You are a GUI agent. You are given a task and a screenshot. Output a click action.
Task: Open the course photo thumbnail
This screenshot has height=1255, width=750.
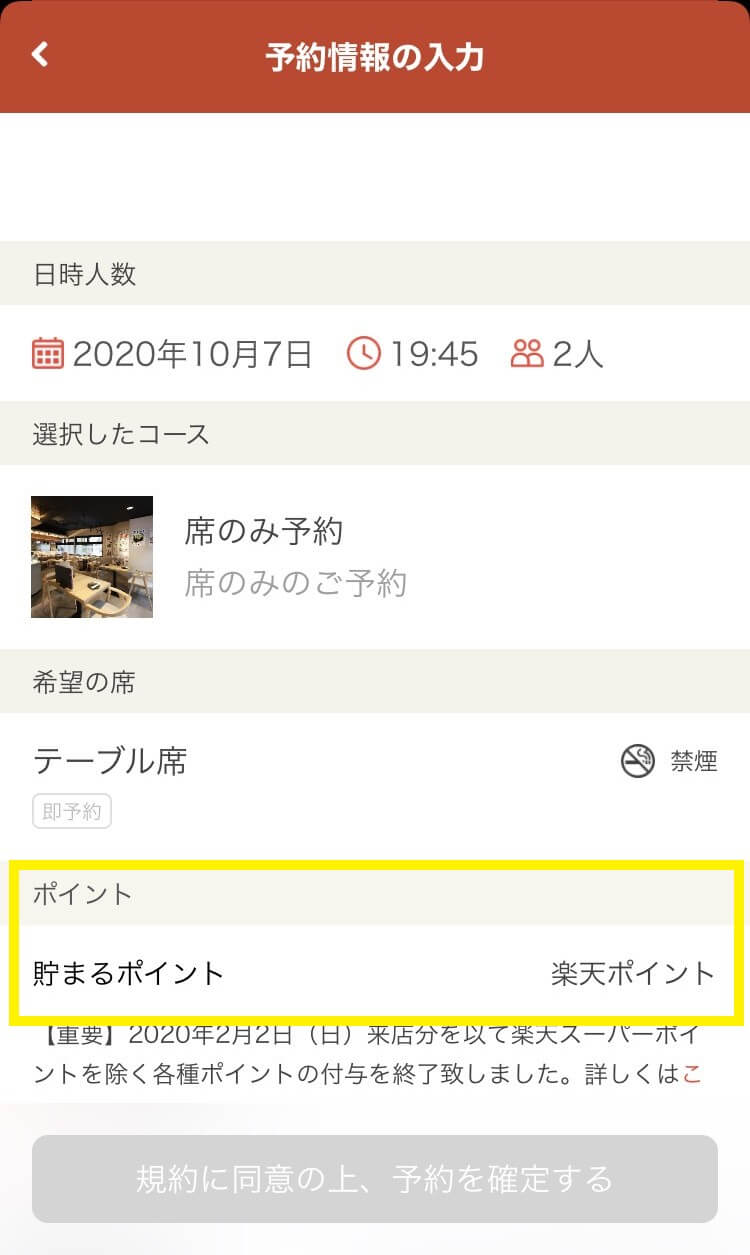(x=91, y=557)
